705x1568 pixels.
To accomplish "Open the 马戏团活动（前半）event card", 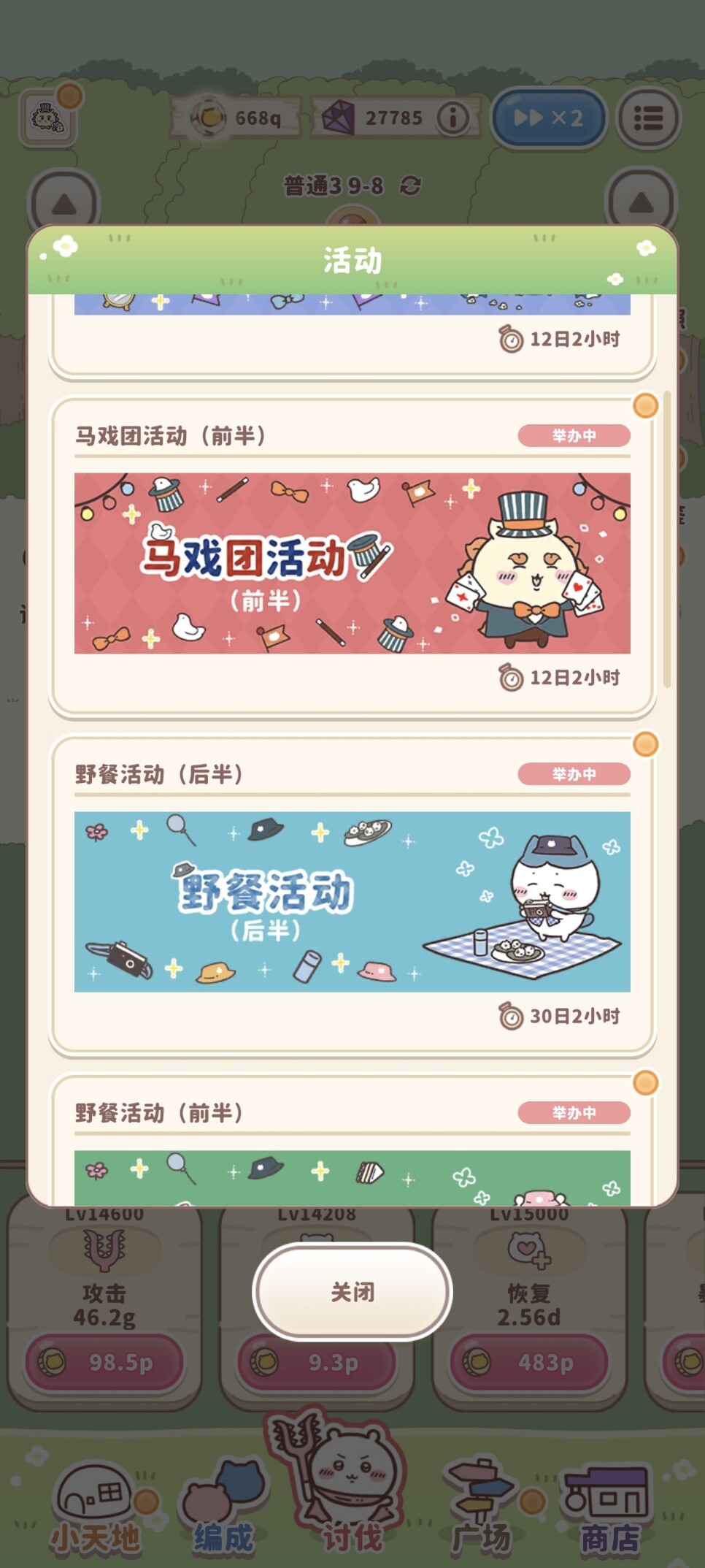I will coord(352,557).
